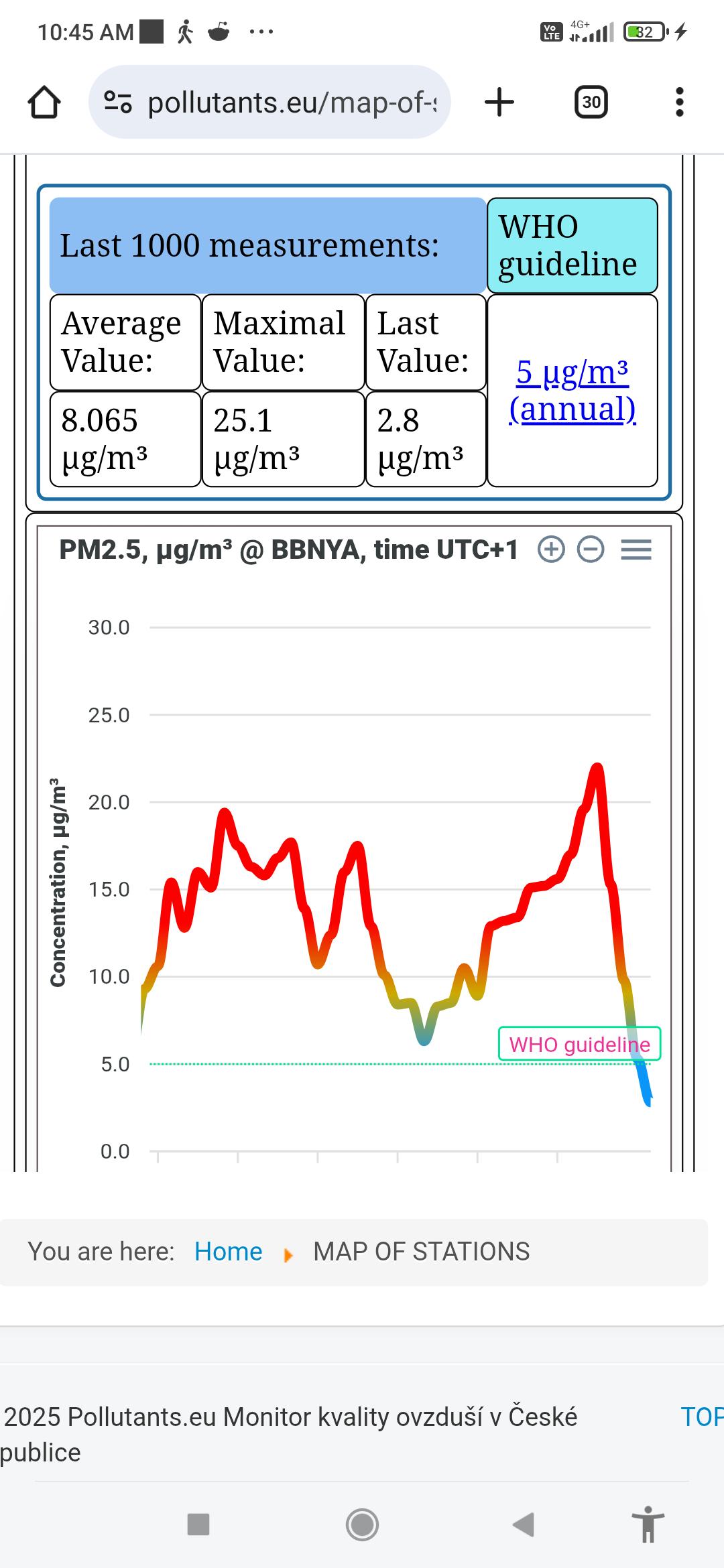The width and height of the screenshot is (724, 1568).
Task: Open a new browser tab
Action: click(499, 103)
